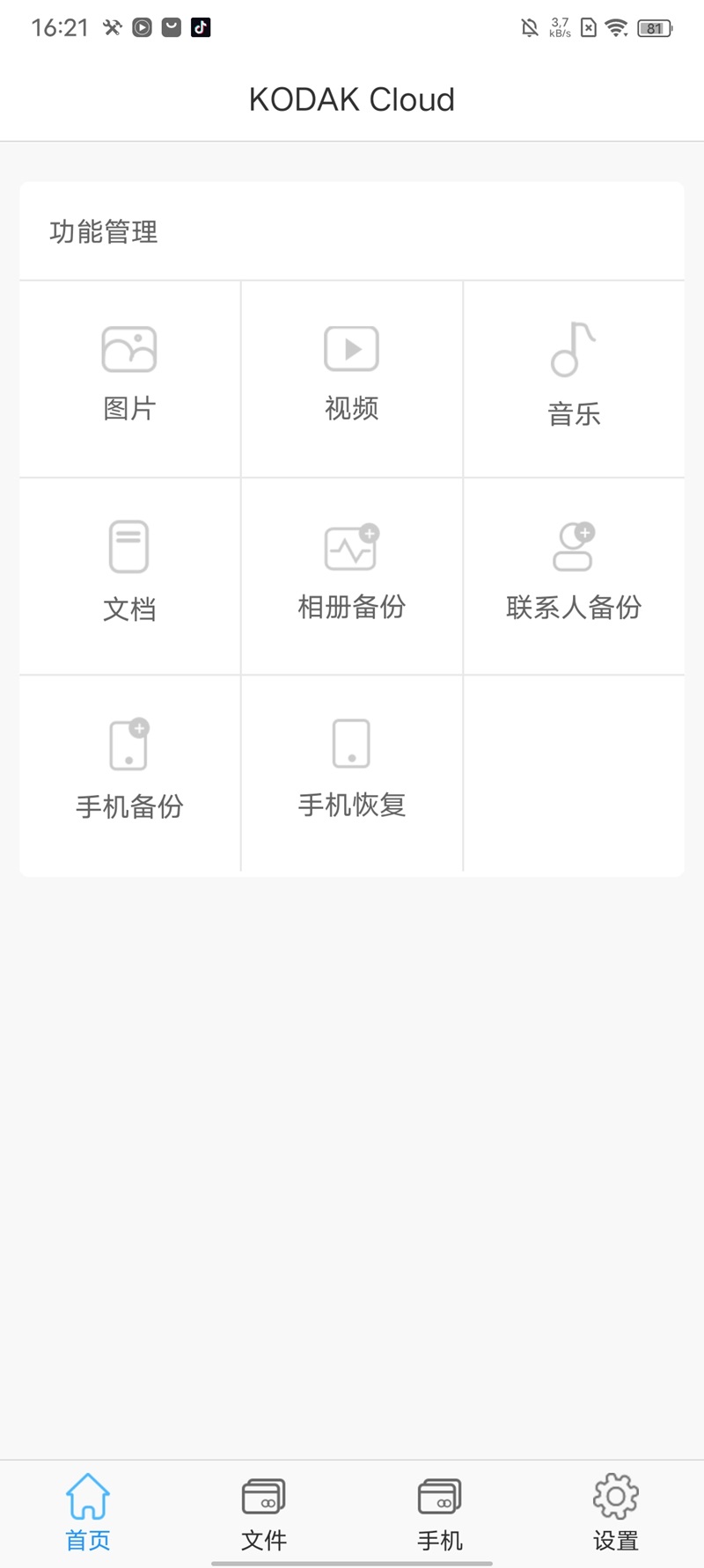This screenshot has height=1568, width=704.
Task: Go to the 首页 home tab
Action: tap(88, 1513)
